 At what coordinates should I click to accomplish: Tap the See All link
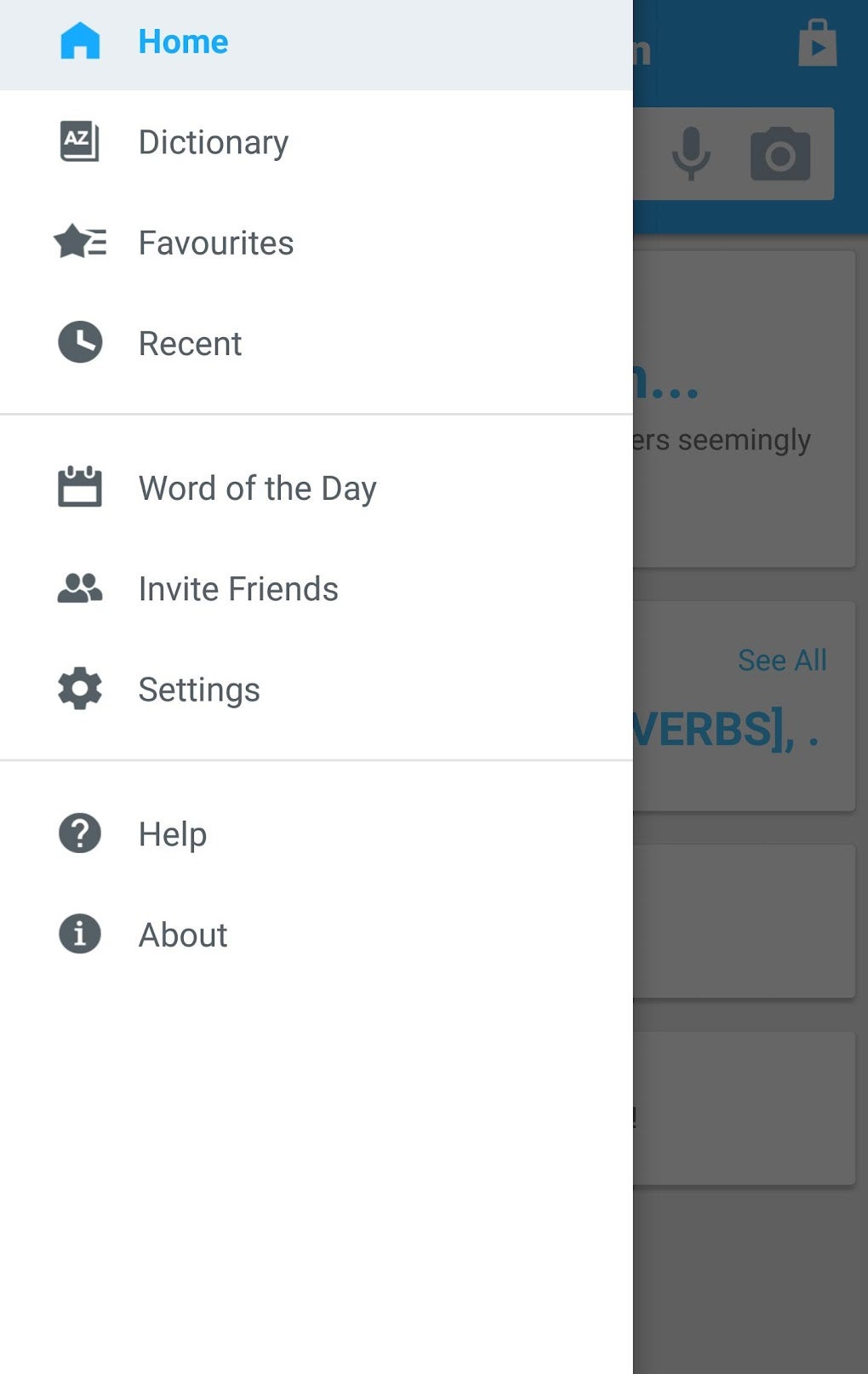(782, 661)
